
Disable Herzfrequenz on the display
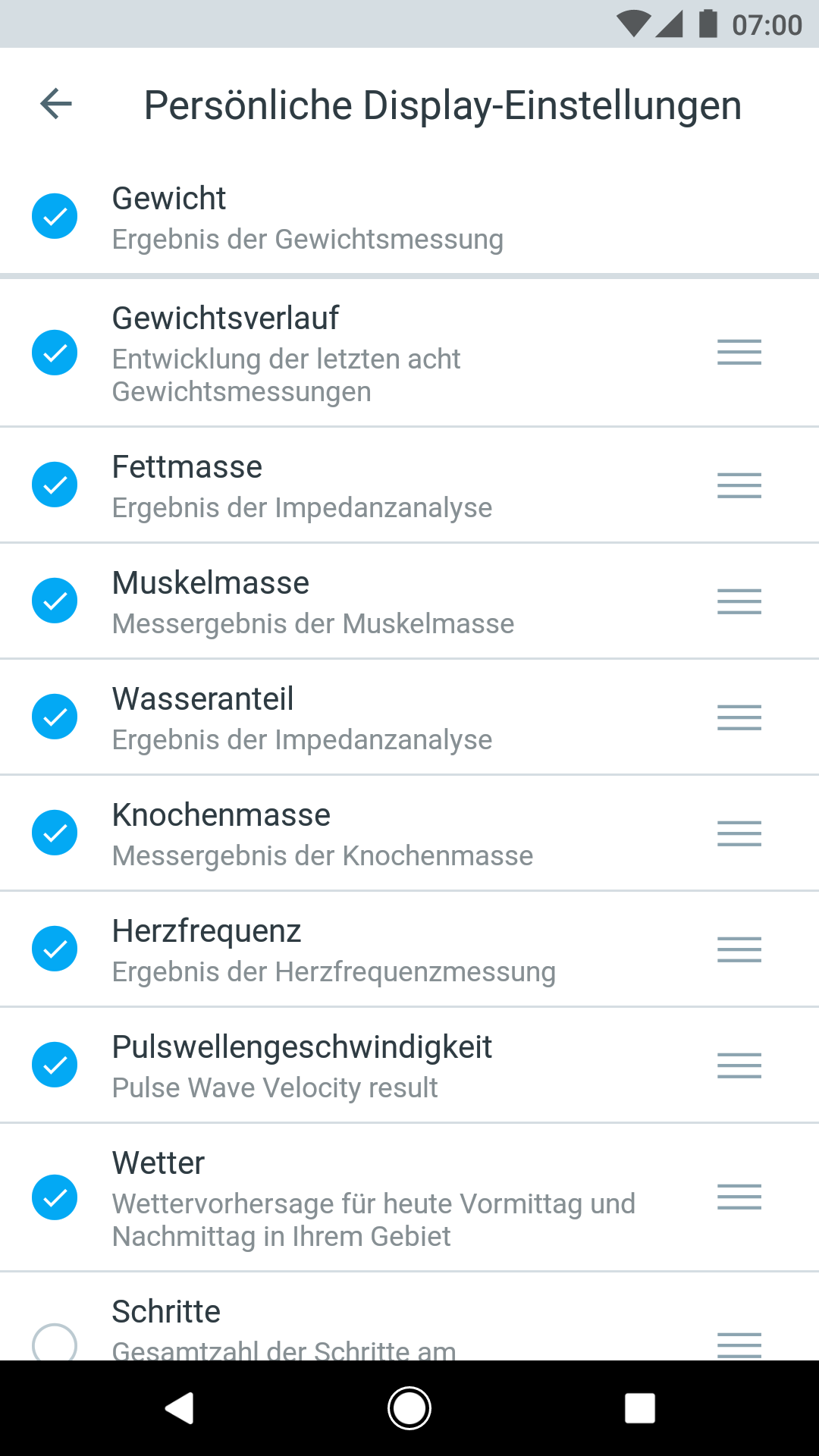(x=55, y=949)
